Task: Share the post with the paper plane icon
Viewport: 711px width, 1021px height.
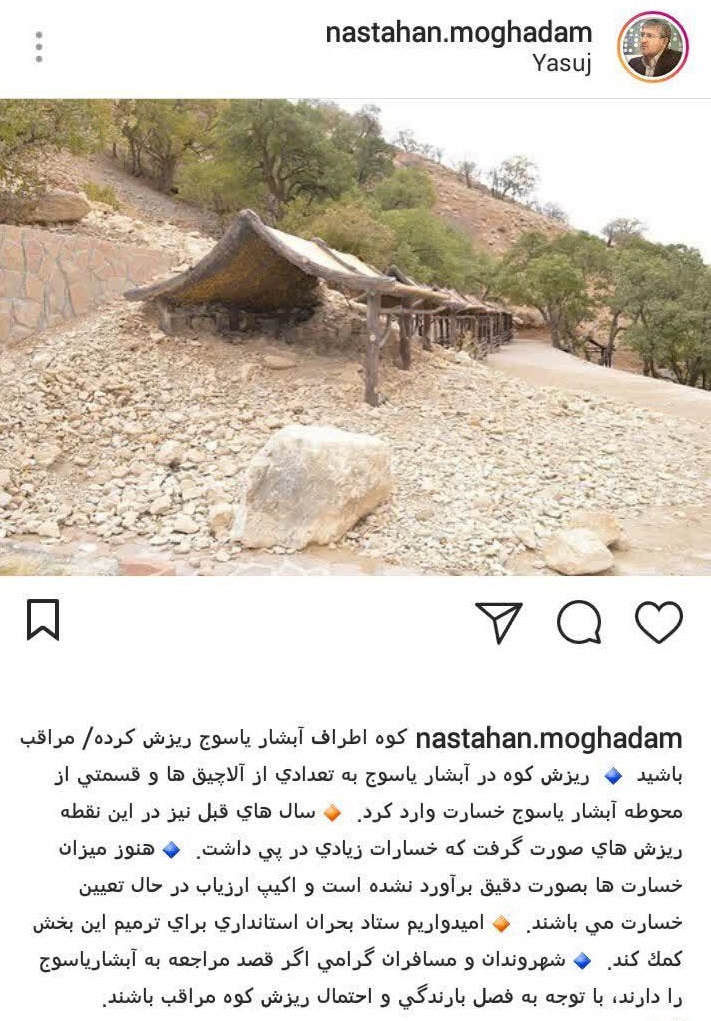Action: pyautogui.click(x=499, y=623)
